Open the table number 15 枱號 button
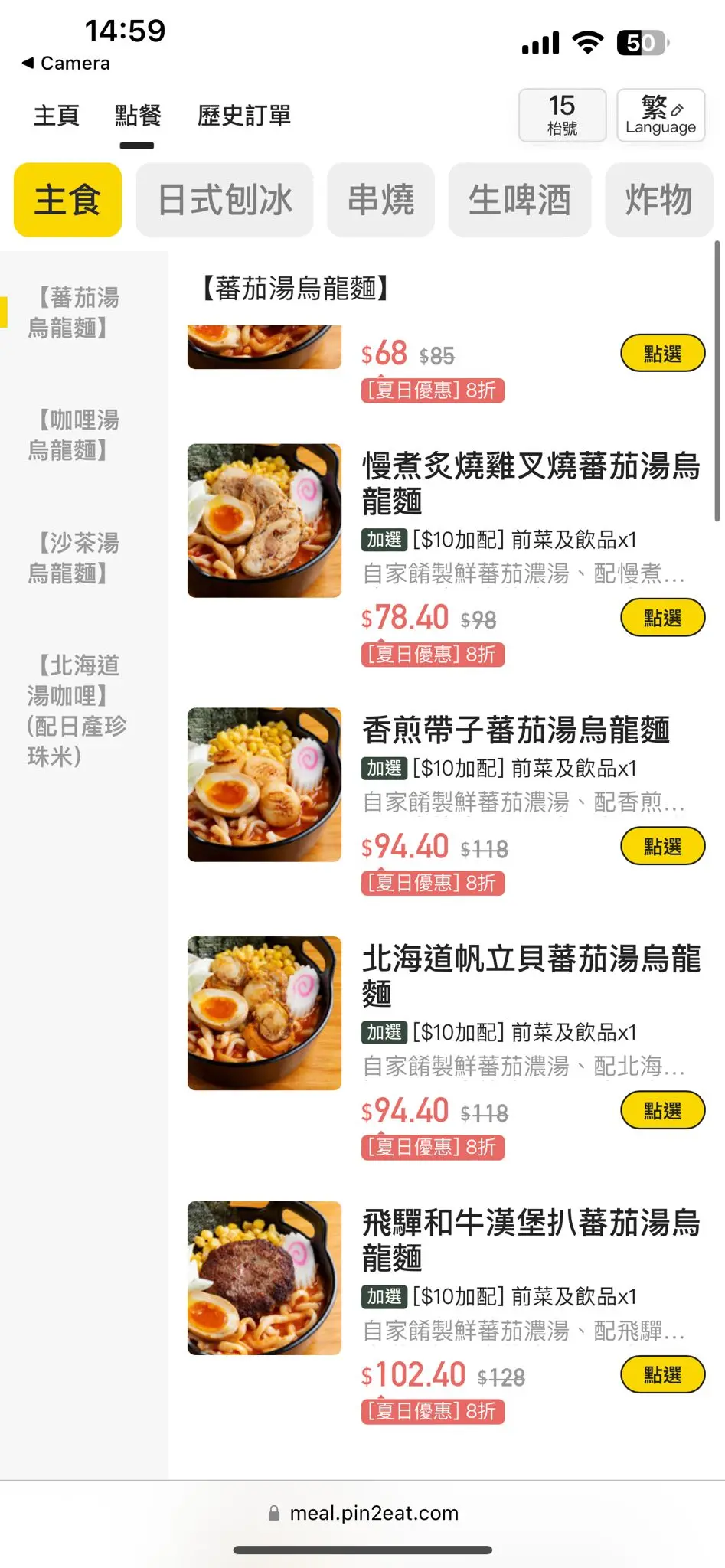Viewport: 725px width, 1568px height. (562, 116)
